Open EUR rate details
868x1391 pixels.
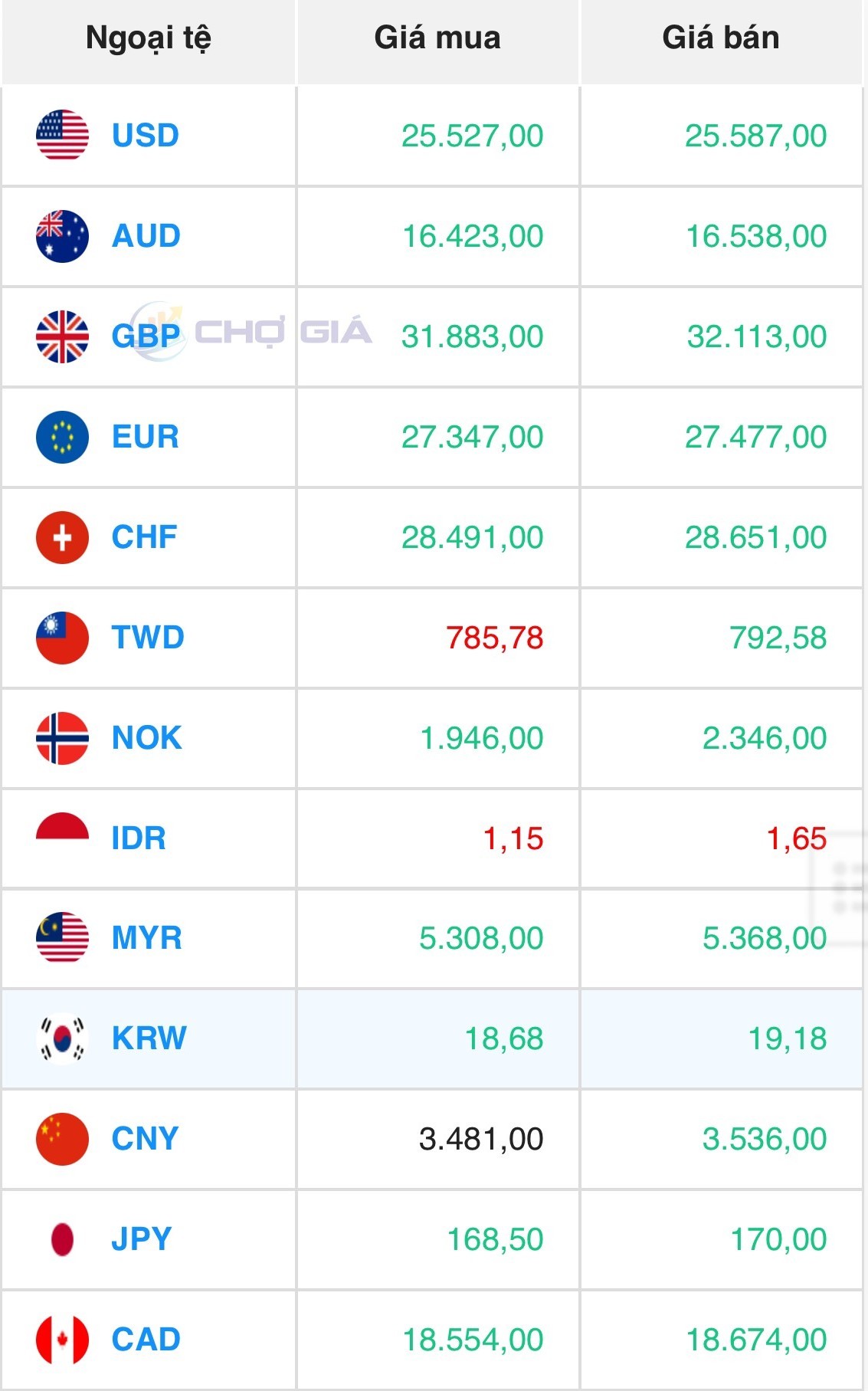pyautogui.click(x=145, y=437)
